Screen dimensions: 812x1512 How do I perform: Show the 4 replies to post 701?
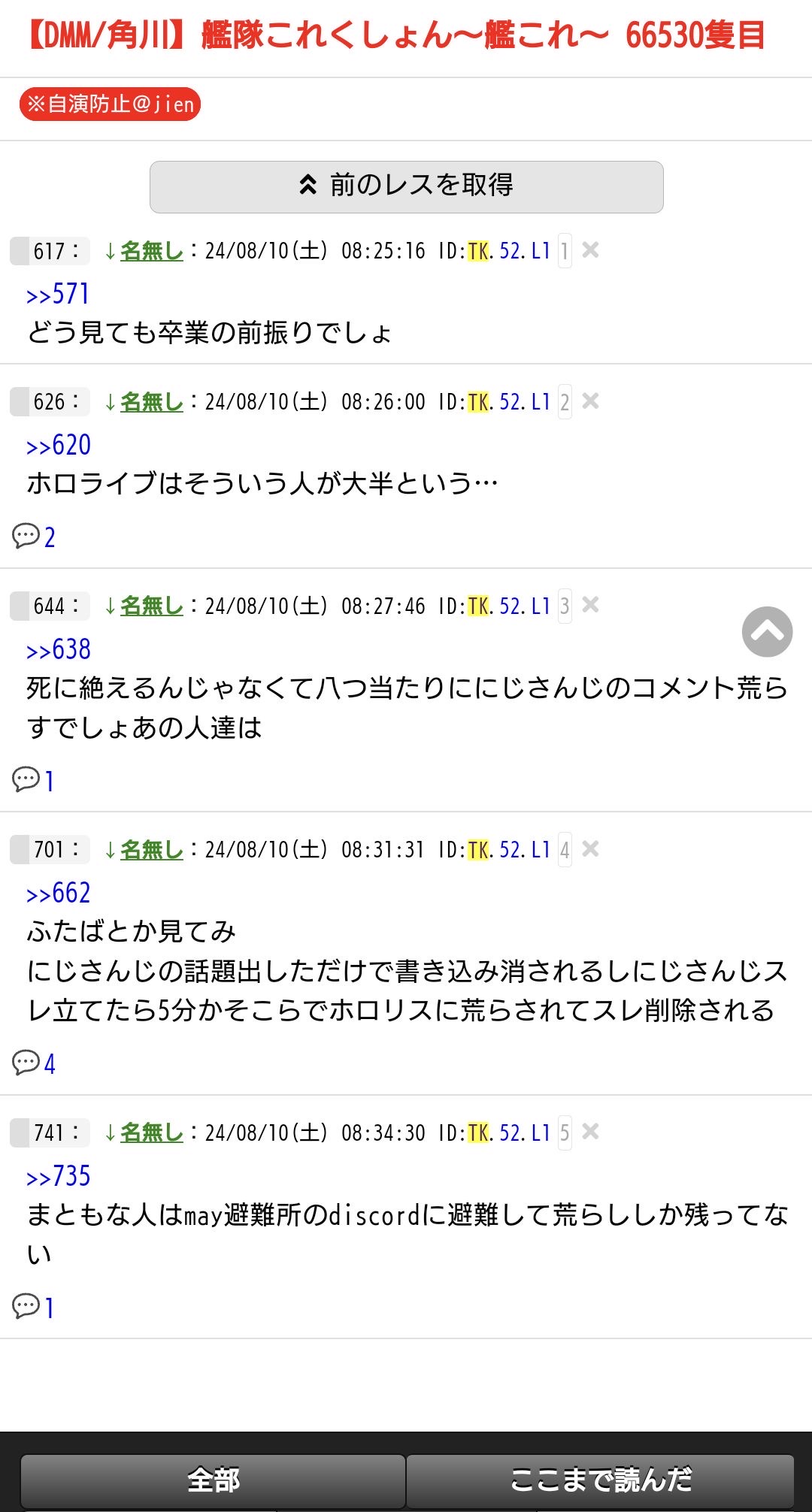[x=34, y=1063]
